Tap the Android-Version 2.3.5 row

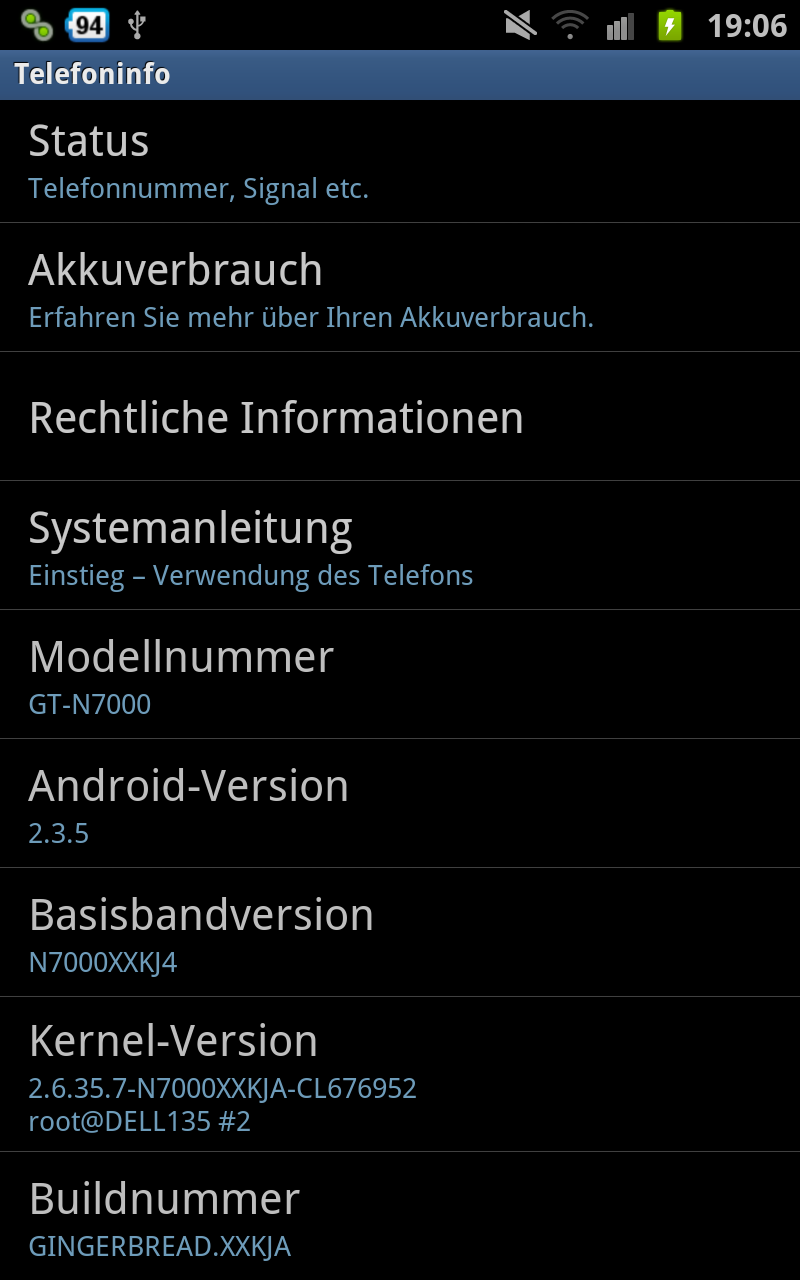pos(400,803)
